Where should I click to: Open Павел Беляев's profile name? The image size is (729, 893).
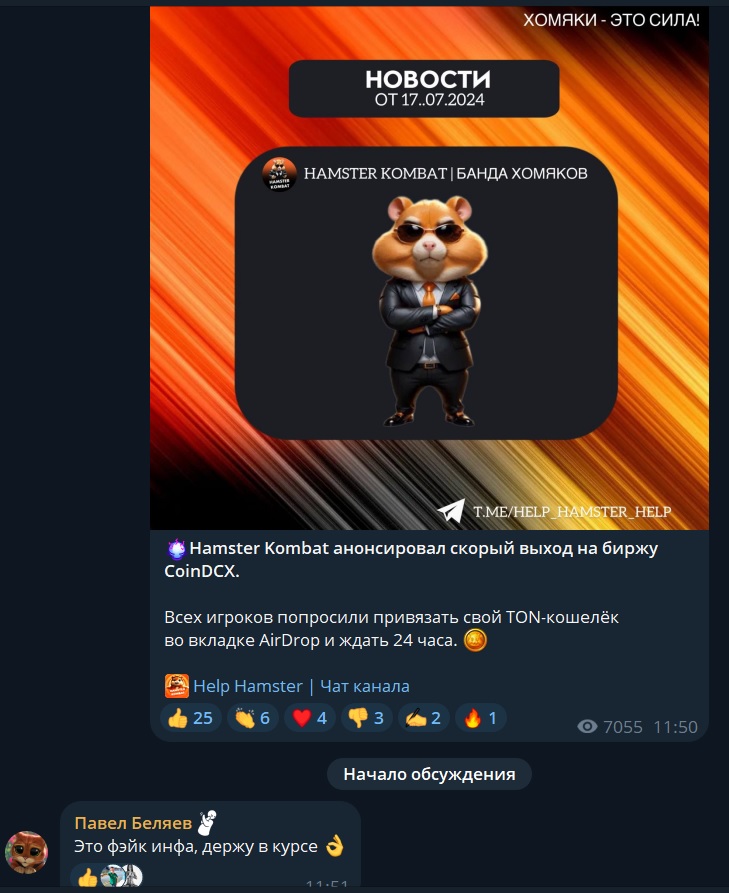[x=132, y=822]
